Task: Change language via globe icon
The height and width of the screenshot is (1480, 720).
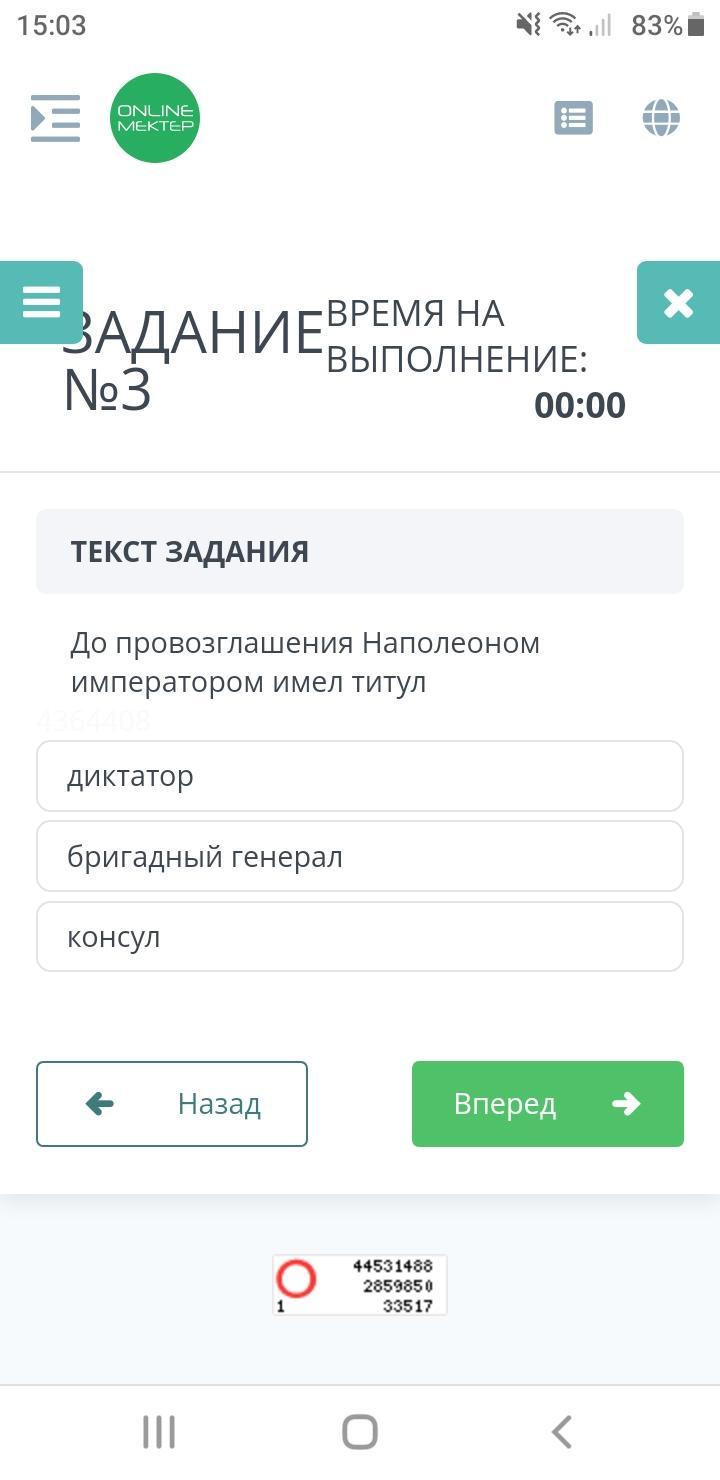Action: [661, 118]
